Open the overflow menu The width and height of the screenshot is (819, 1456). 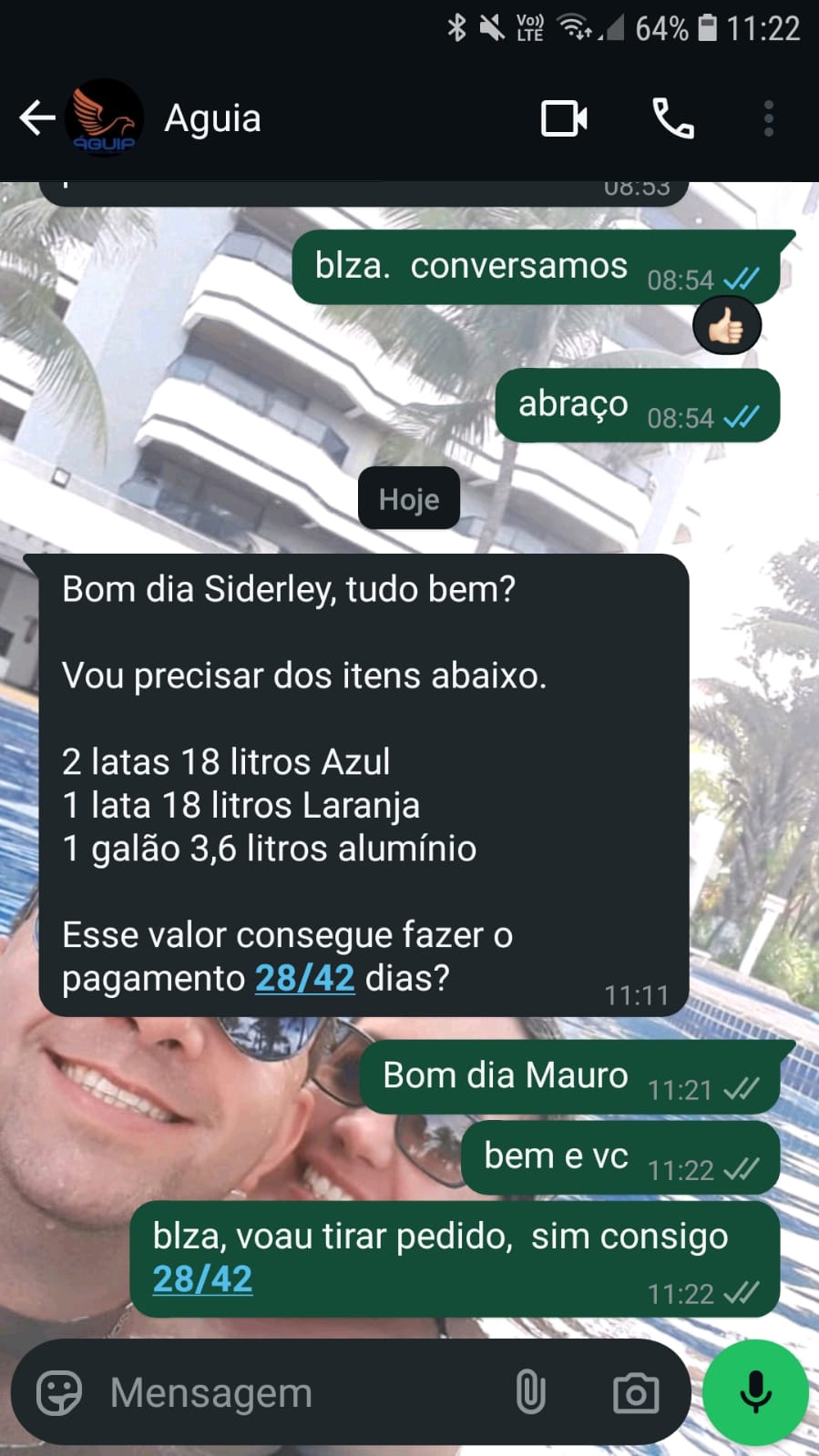tap(768, 118)
